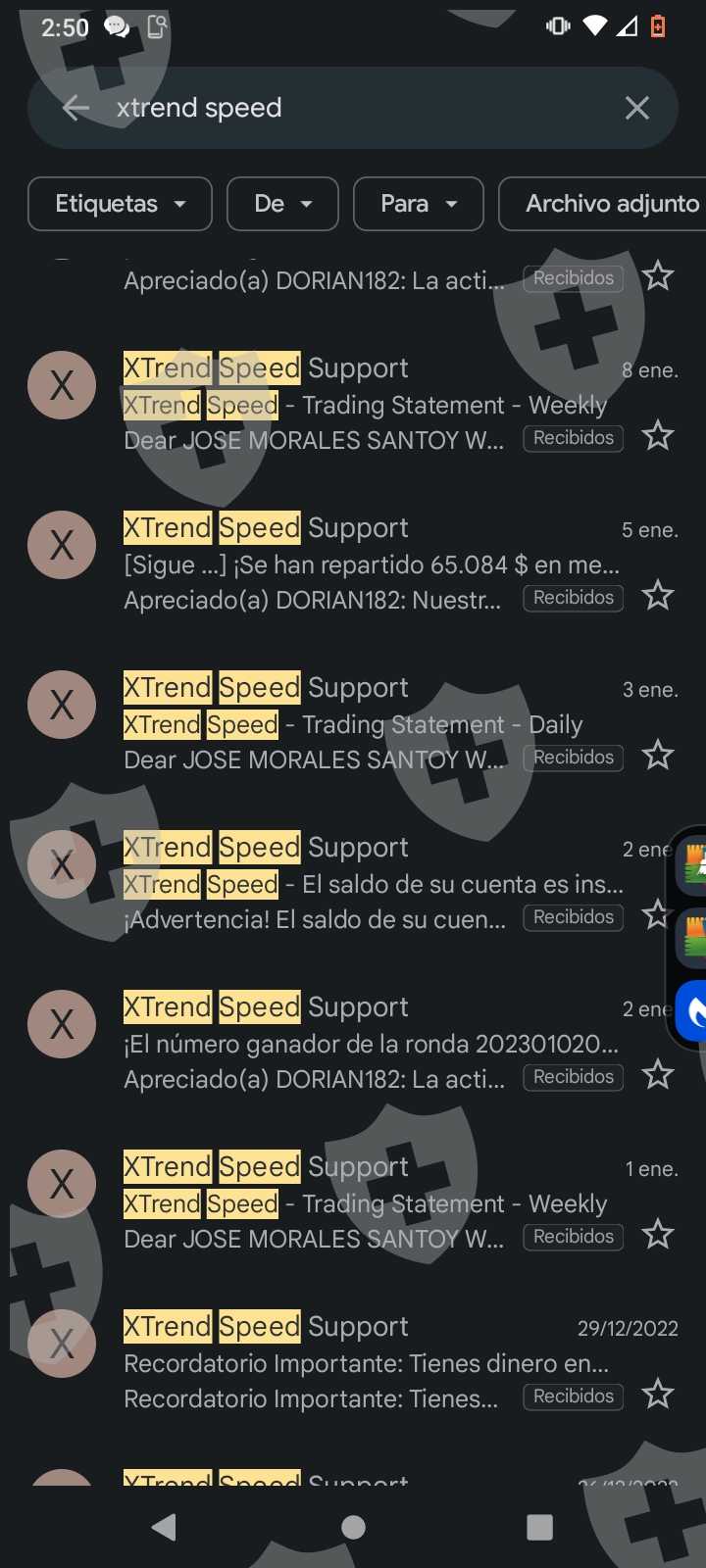The image size is (706, 1568).
Task: Open the 5 ene. email about 65.084 $
Action: (x=353, y=563)
